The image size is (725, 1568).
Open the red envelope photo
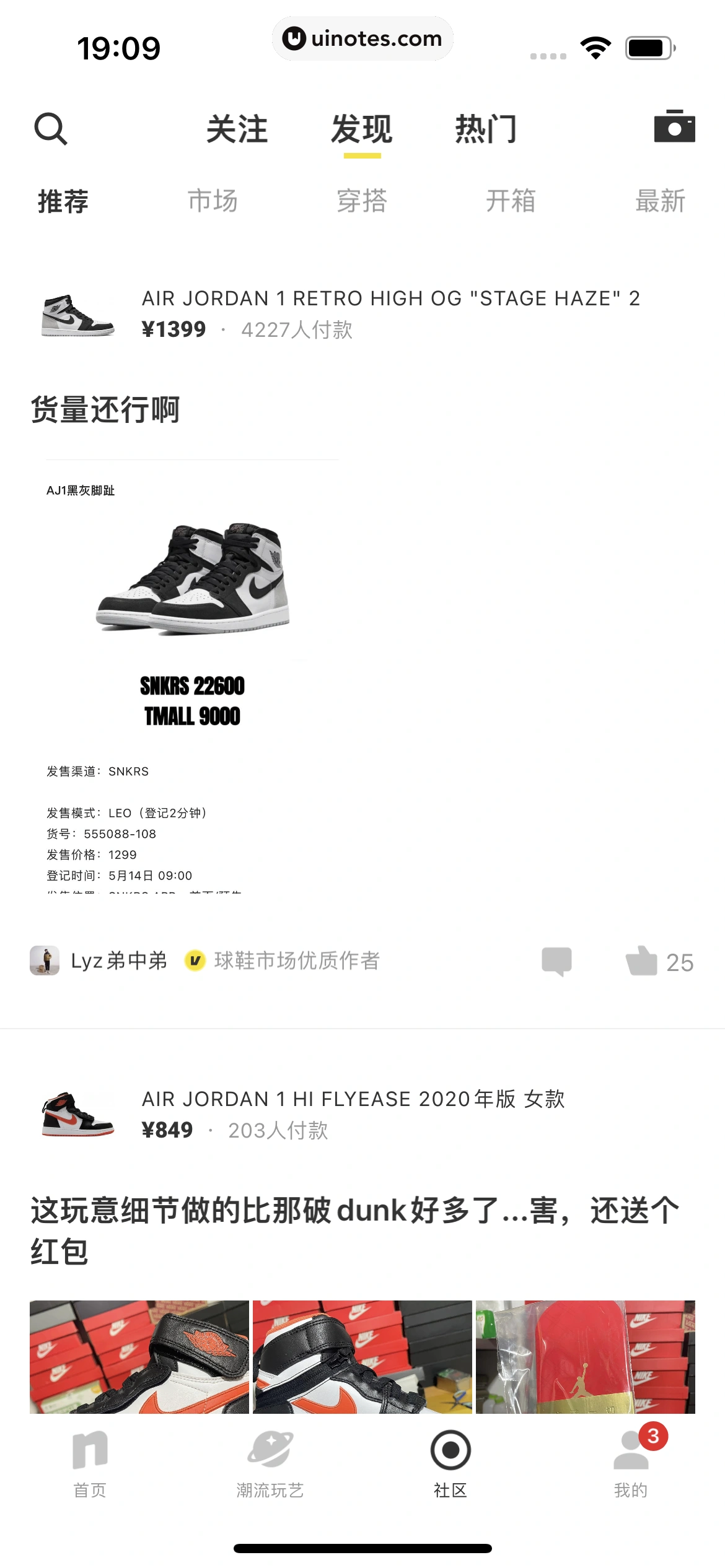[x=585, y=1356]
